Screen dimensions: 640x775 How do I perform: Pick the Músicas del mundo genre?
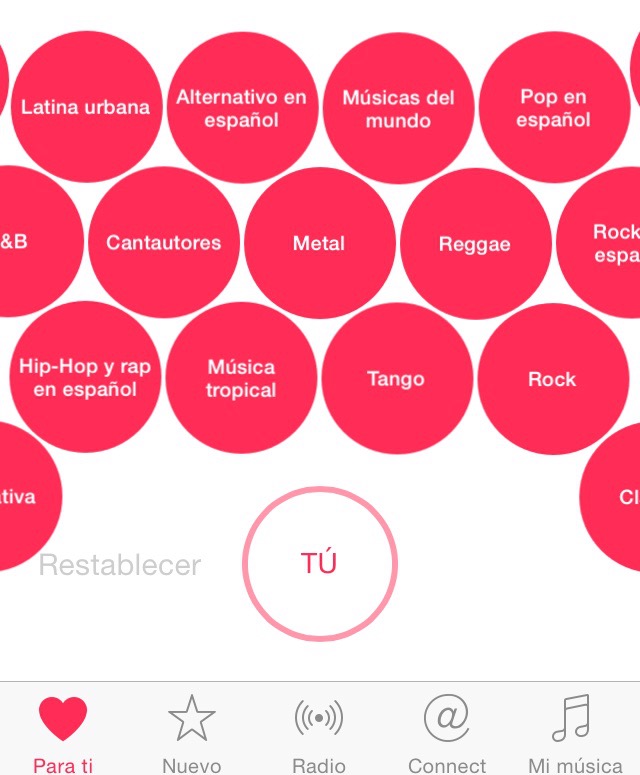point(398,108)
